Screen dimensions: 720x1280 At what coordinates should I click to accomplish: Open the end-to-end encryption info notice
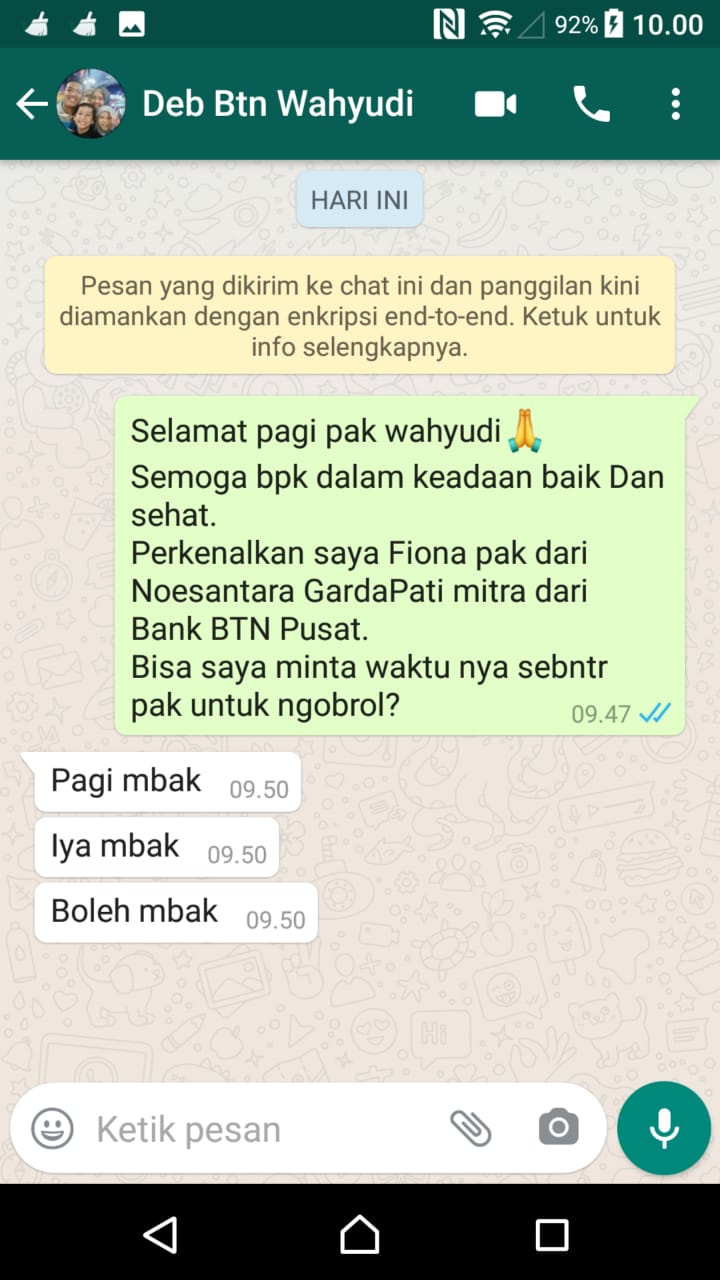tap(359, 316)
